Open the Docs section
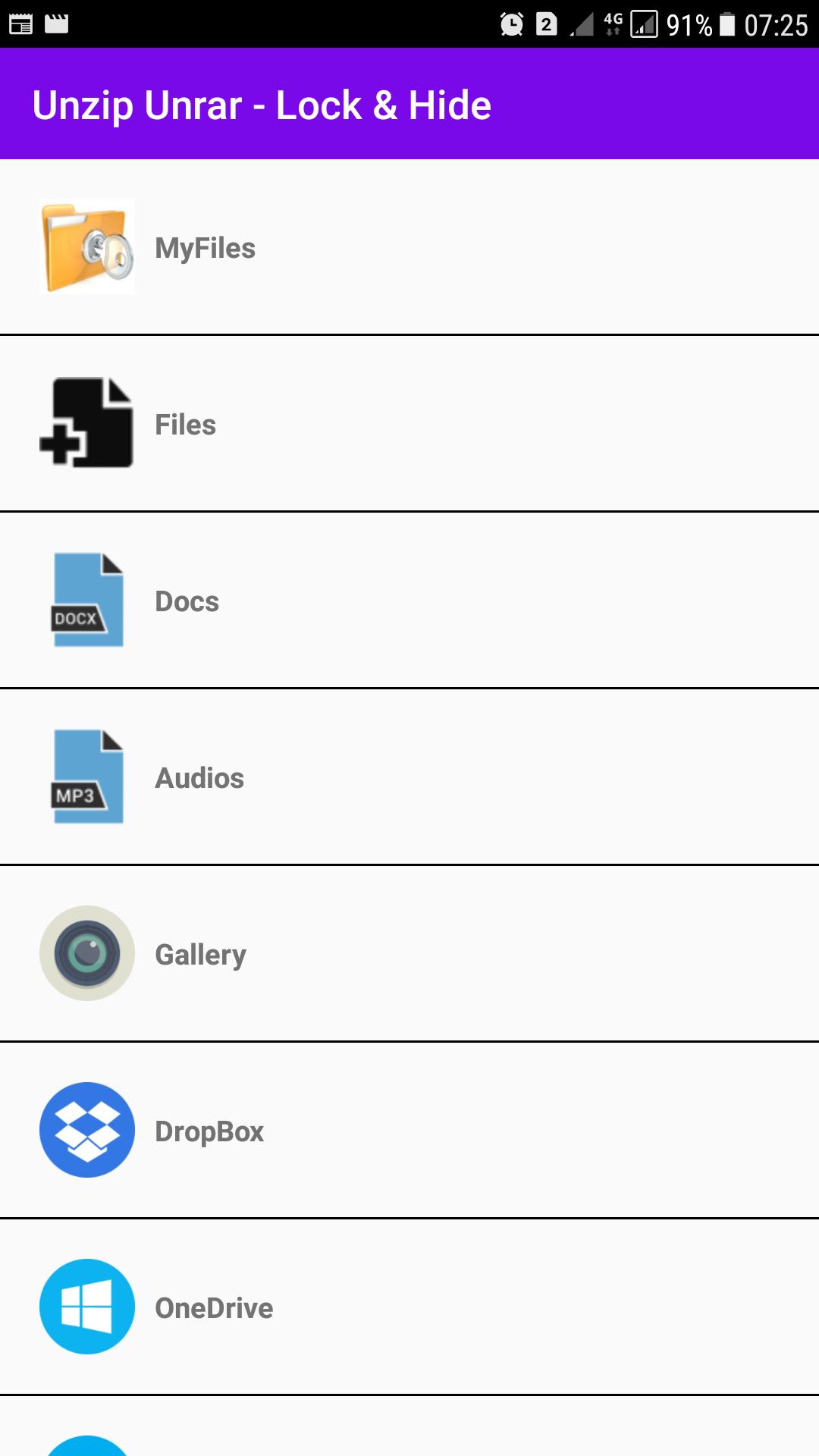819x1456 pixels. click(x=187, y=601)
